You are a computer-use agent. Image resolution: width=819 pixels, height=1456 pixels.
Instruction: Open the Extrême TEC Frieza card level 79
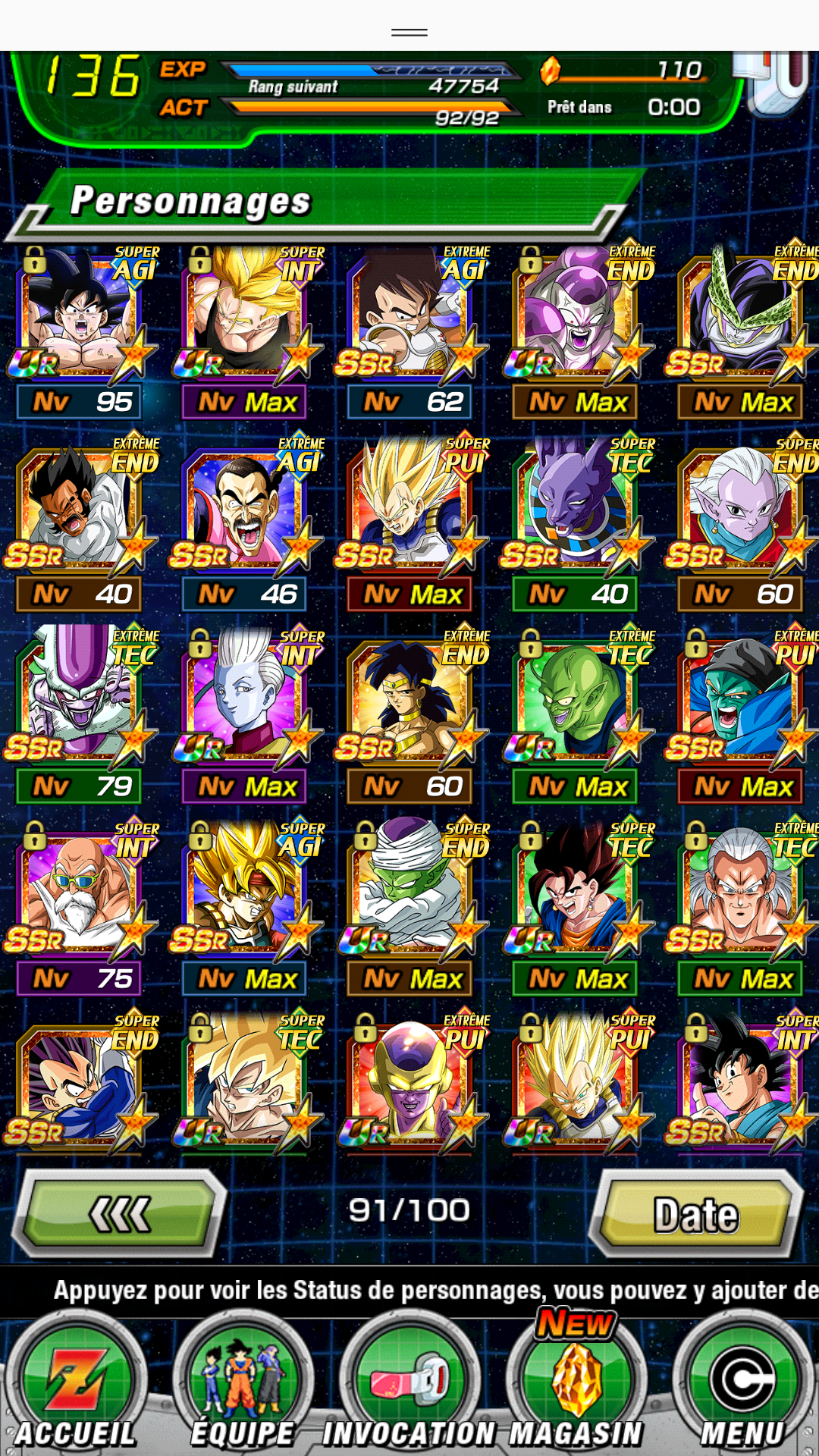82,717
